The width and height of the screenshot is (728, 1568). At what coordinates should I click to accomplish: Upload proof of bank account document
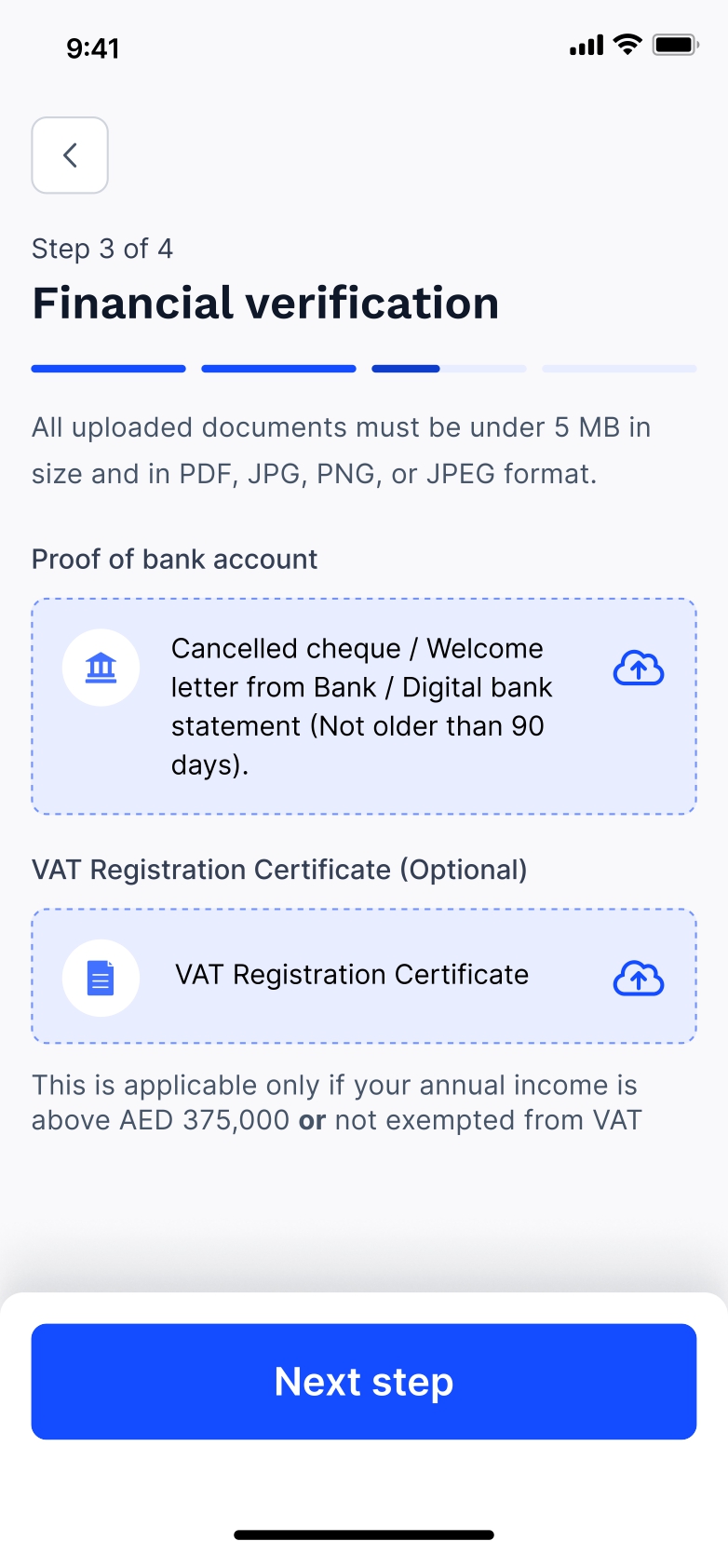(x=638, y=669)
